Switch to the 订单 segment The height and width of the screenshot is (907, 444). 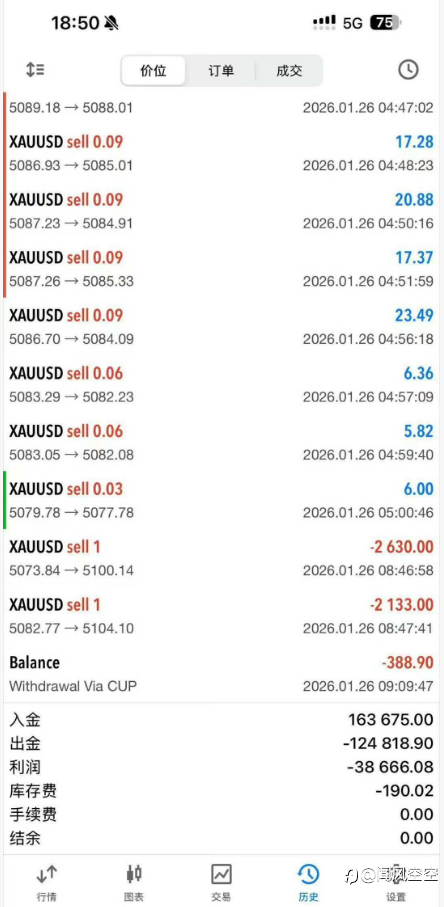coord(221,71)
